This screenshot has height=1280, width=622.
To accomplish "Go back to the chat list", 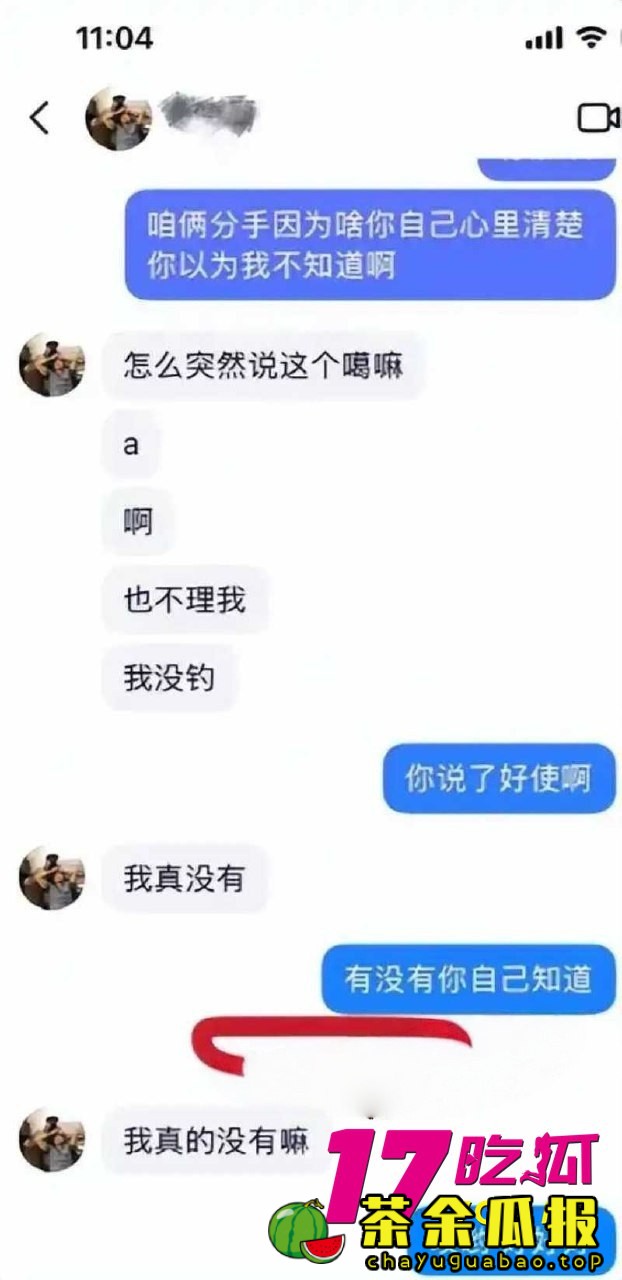I will tap(39, 118).
